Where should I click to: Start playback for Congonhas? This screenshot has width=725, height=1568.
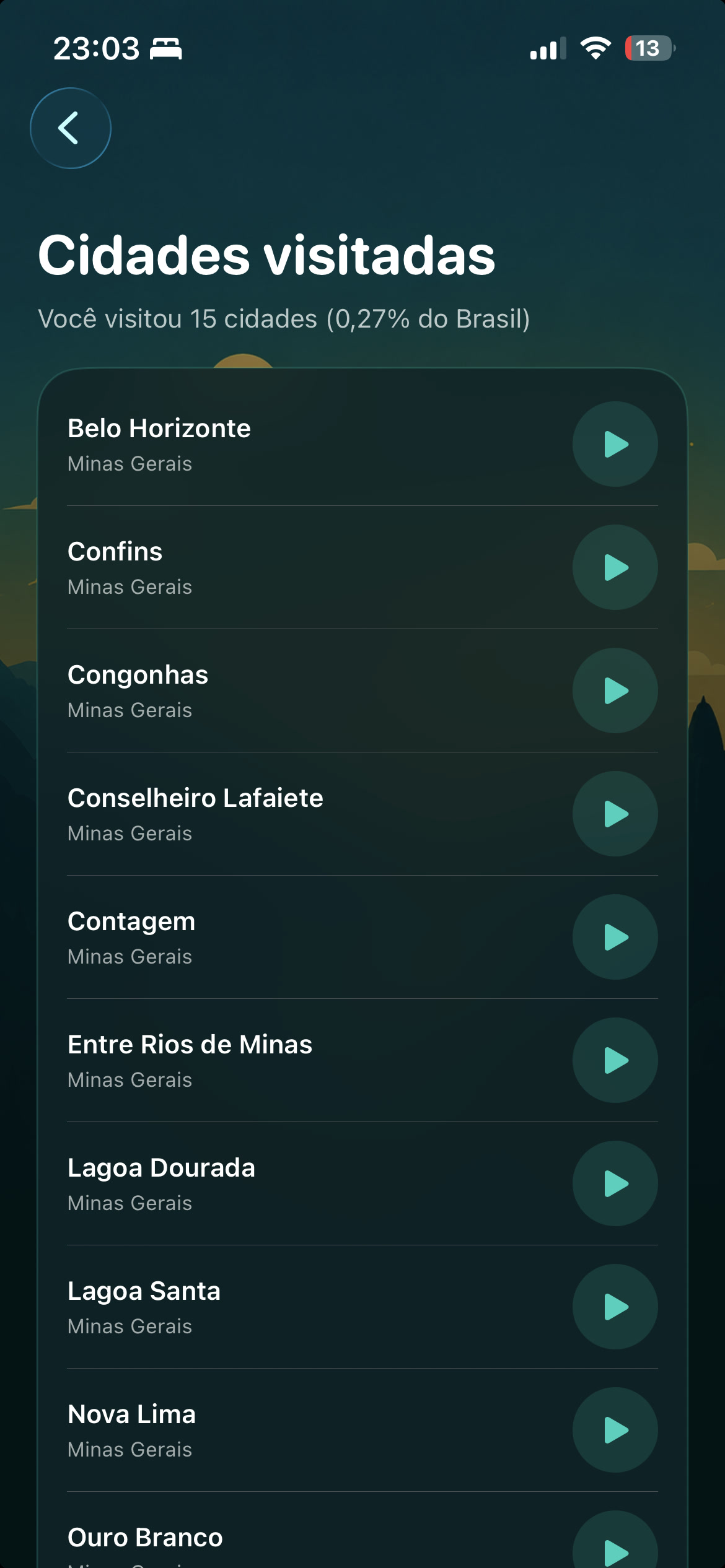pyautogui.click(x=615, y=690)
